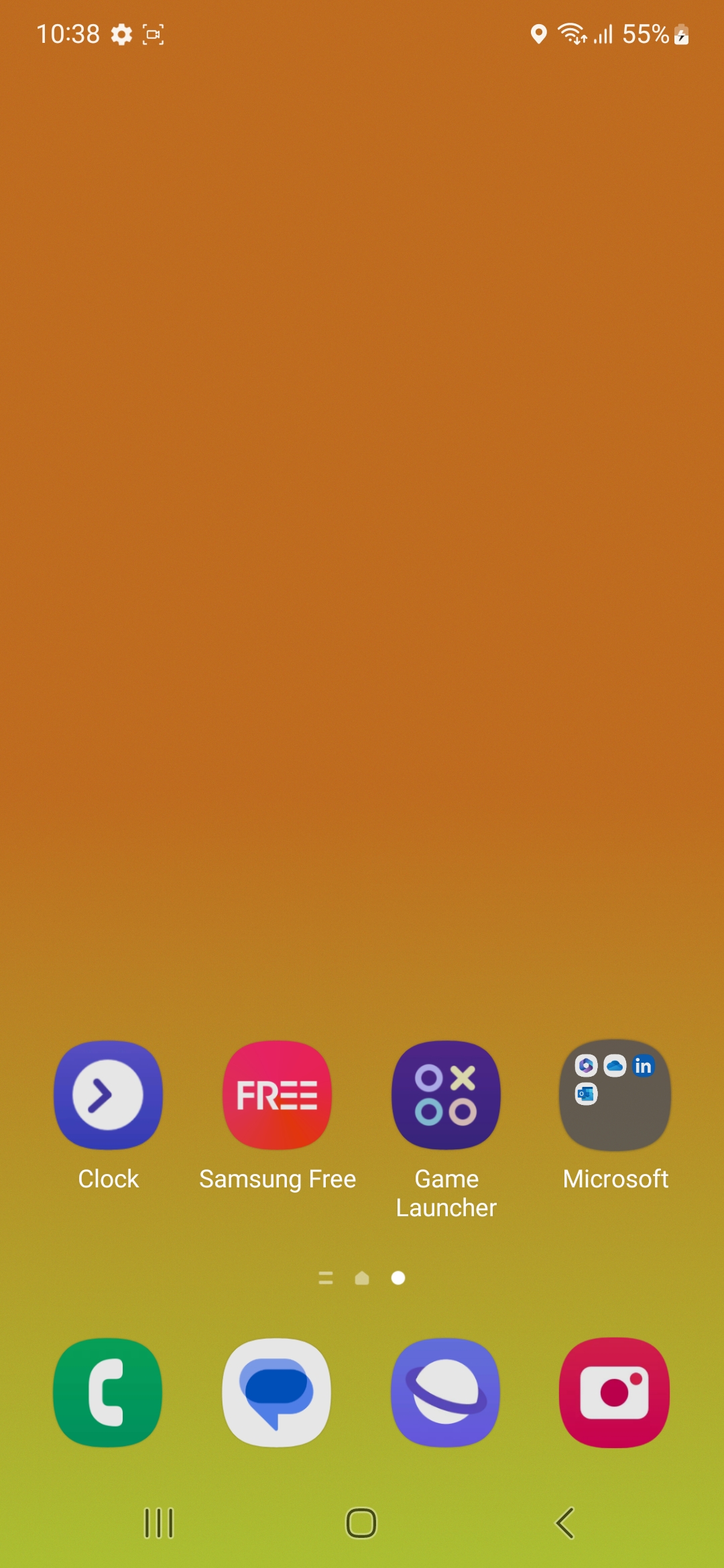Image resolution: width=724 pixels, height=1568 pixels.
Task: Open Samsung Internet browser
Action: click(x=446, y=1392)
